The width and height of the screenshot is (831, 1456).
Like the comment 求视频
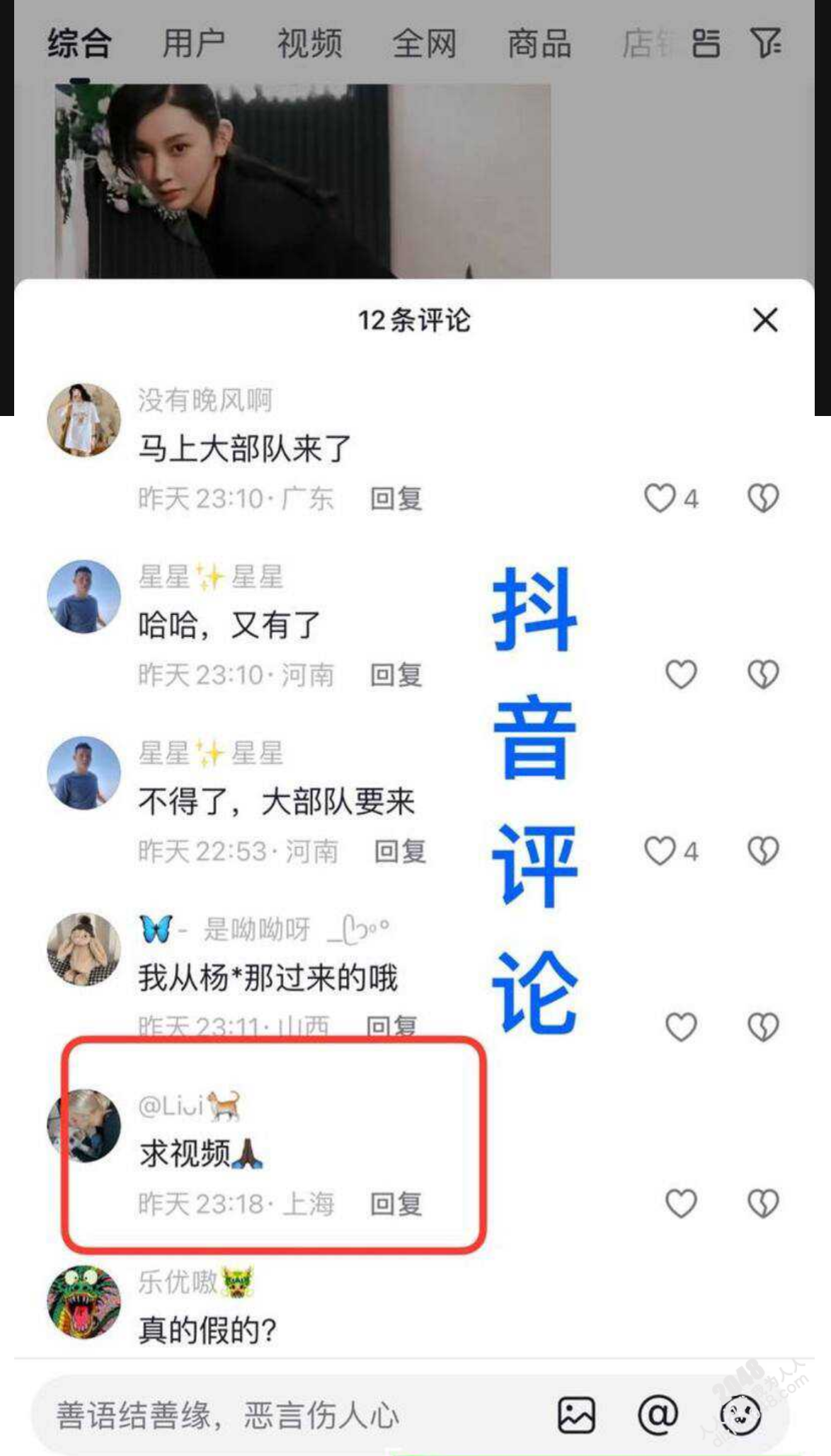(x=681, y=1203)
